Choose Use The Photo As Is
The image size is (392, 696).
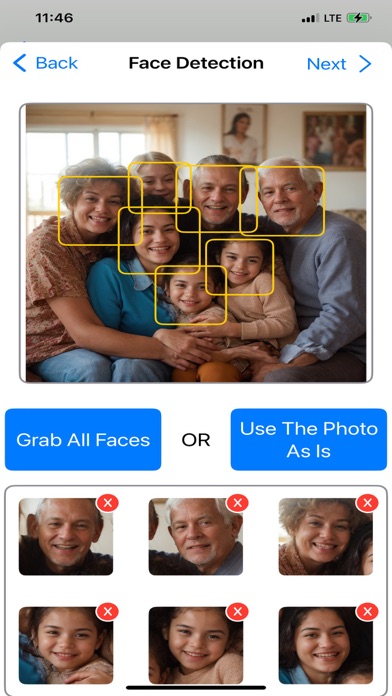pyautogui.click(x=309, y=439)
